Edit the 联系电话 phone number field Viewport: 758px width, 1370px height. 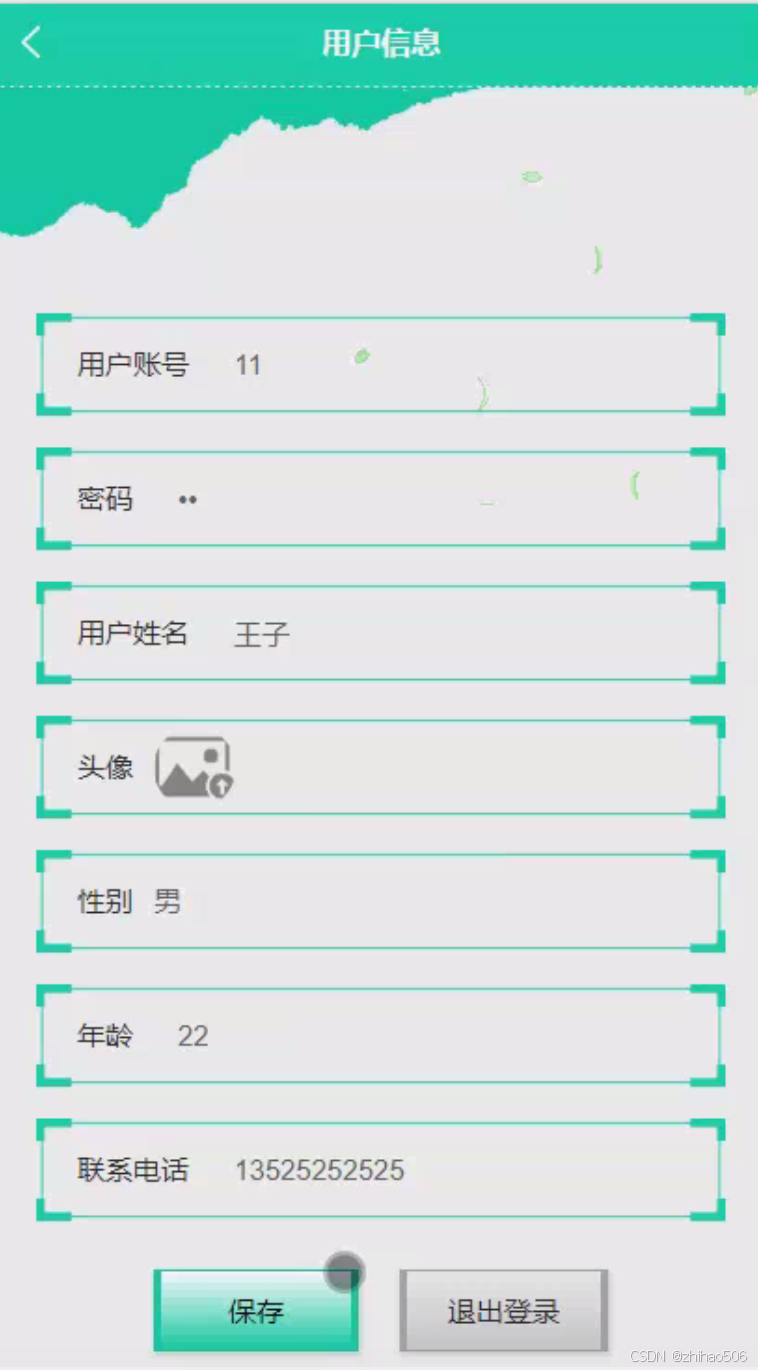click(x=381, y=1170)
